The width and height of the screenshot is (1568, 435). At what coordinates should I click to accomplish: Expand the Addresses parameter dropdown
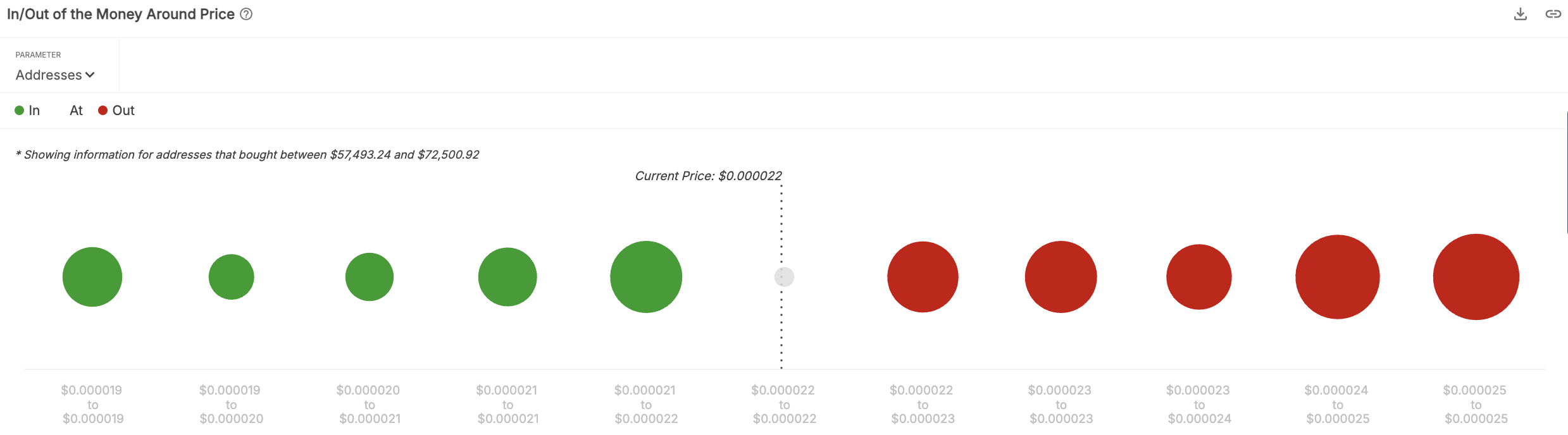[55, 75]
